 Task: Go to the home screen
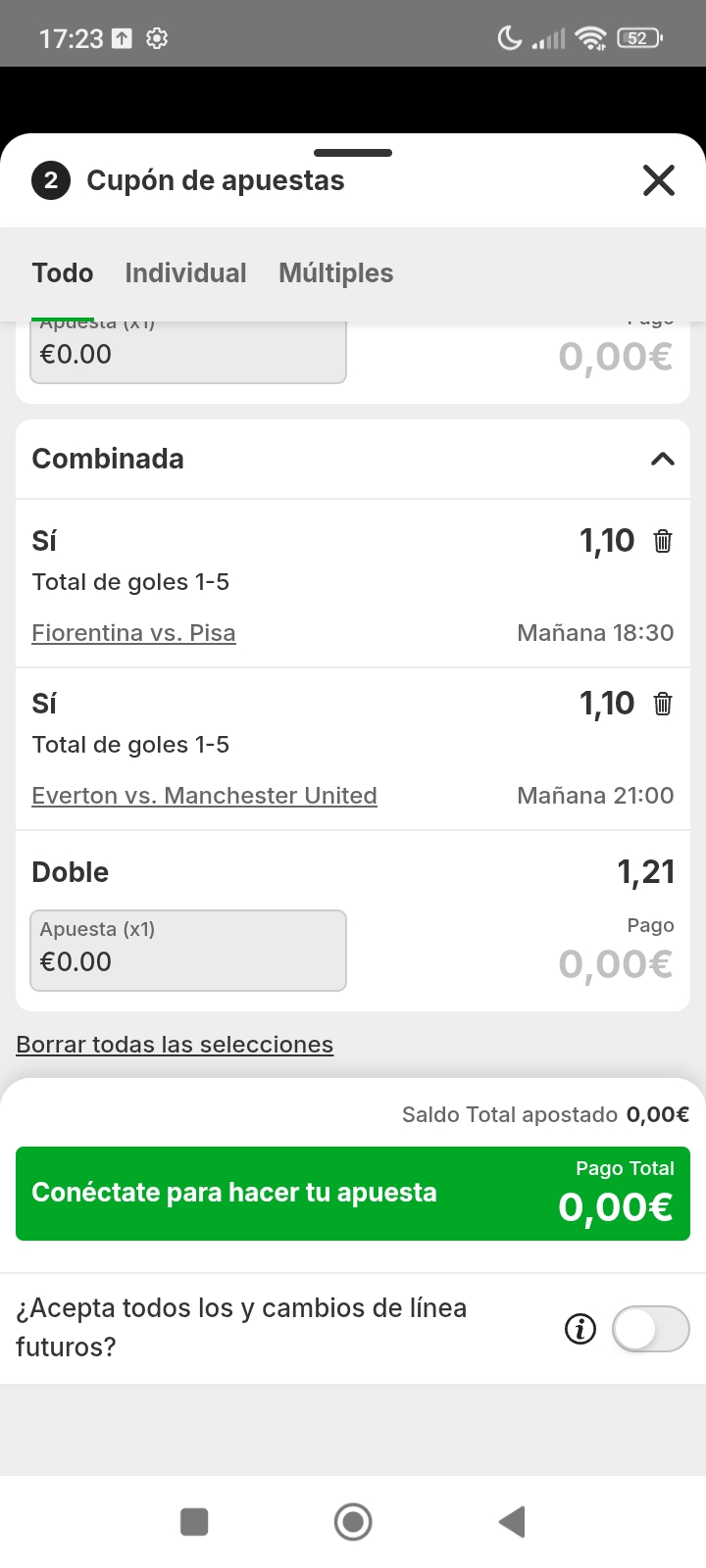[x=353, y=1522]
